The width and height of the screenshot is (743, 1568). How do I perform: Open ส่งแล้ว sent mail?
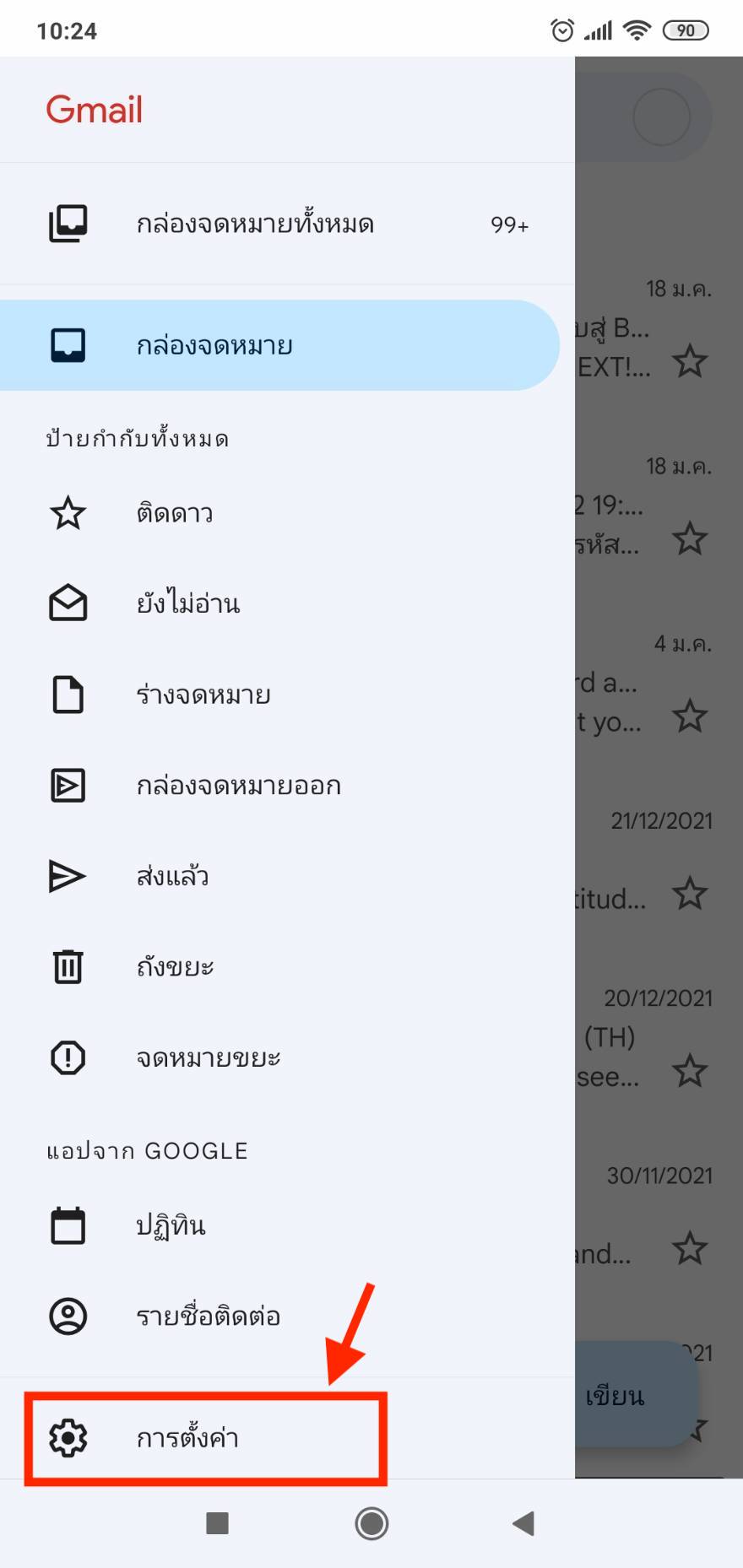pos(287,876)
